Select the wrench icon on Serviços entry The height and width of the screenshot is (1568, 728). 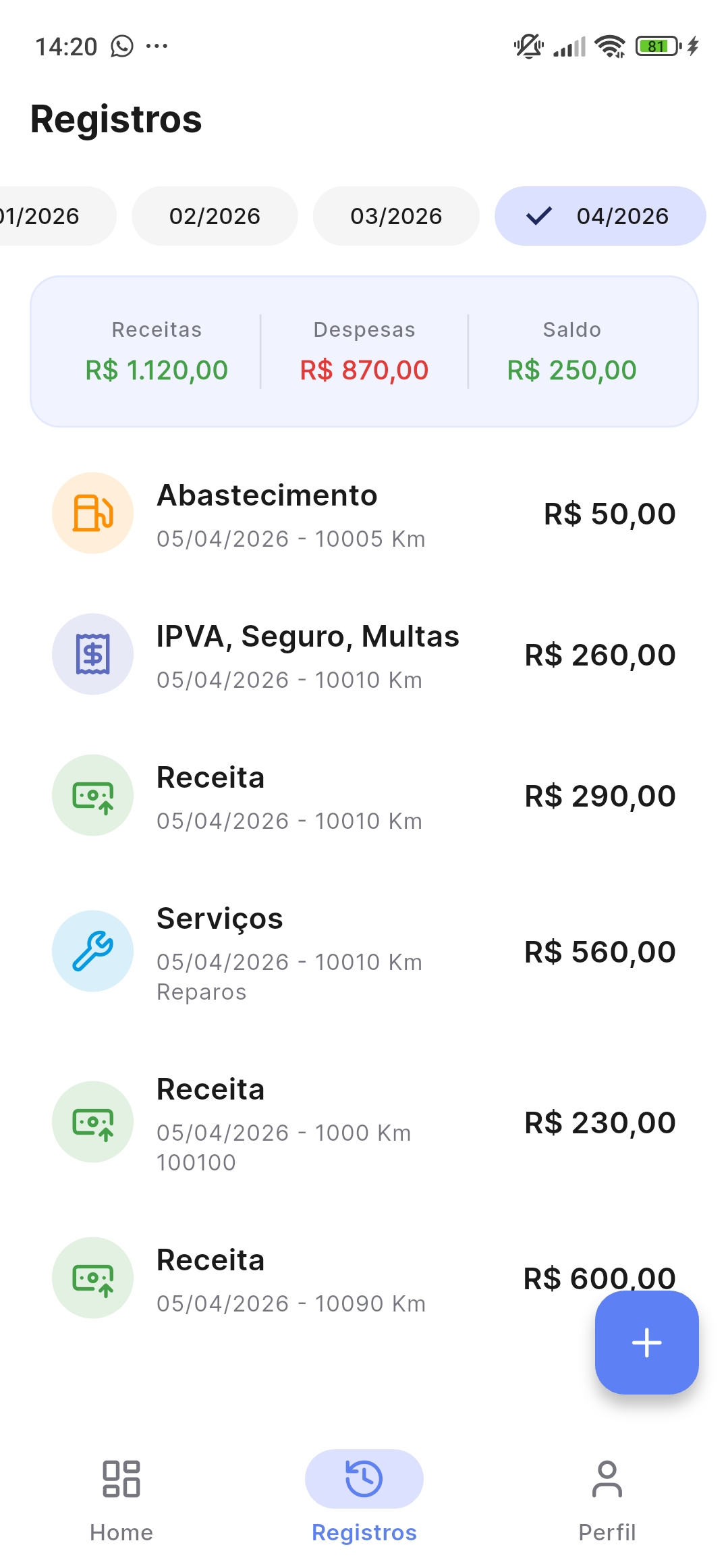click(92, 950)
